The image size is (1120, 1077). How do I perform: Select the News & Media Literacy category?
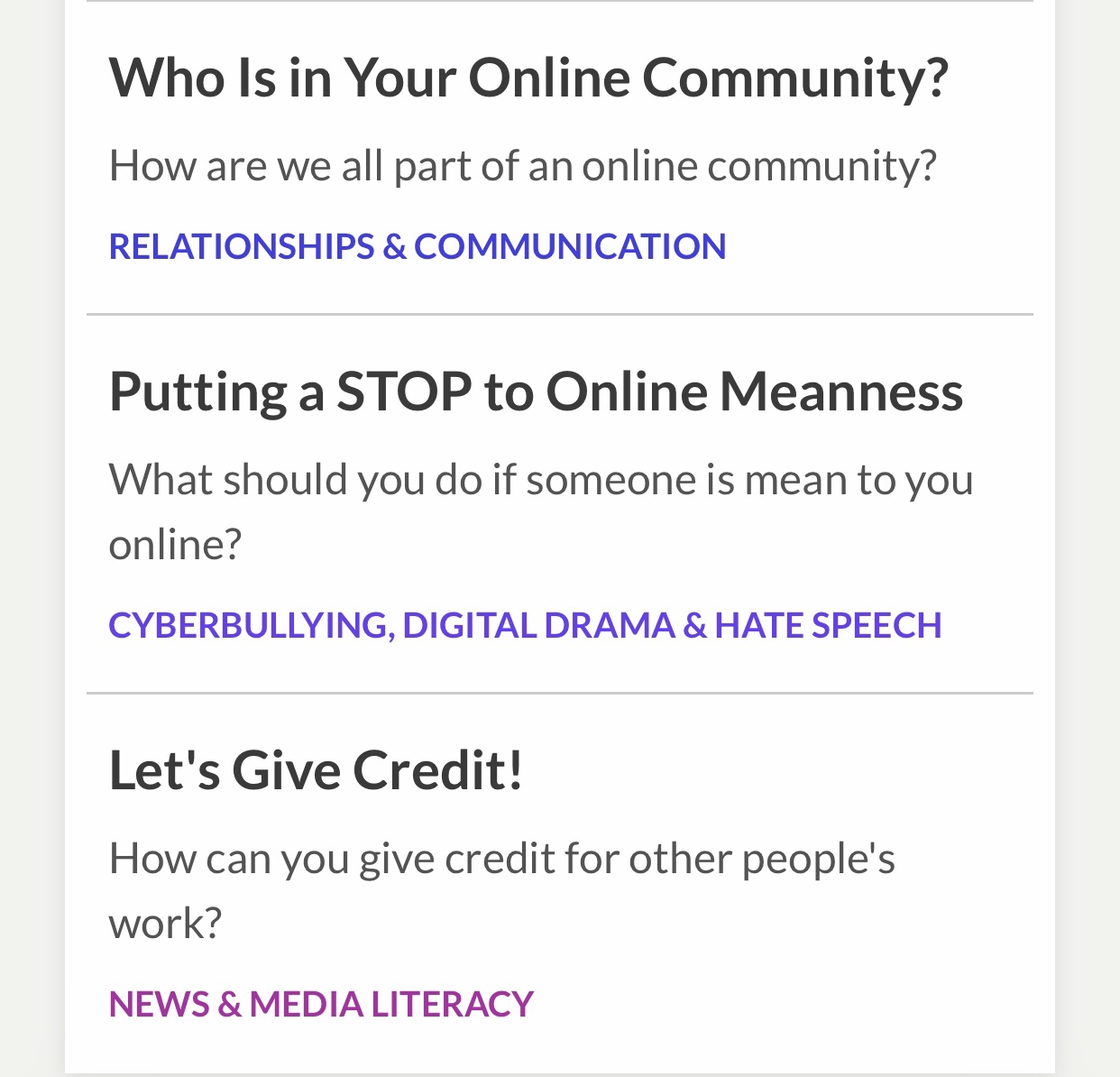pos(321,1004)
